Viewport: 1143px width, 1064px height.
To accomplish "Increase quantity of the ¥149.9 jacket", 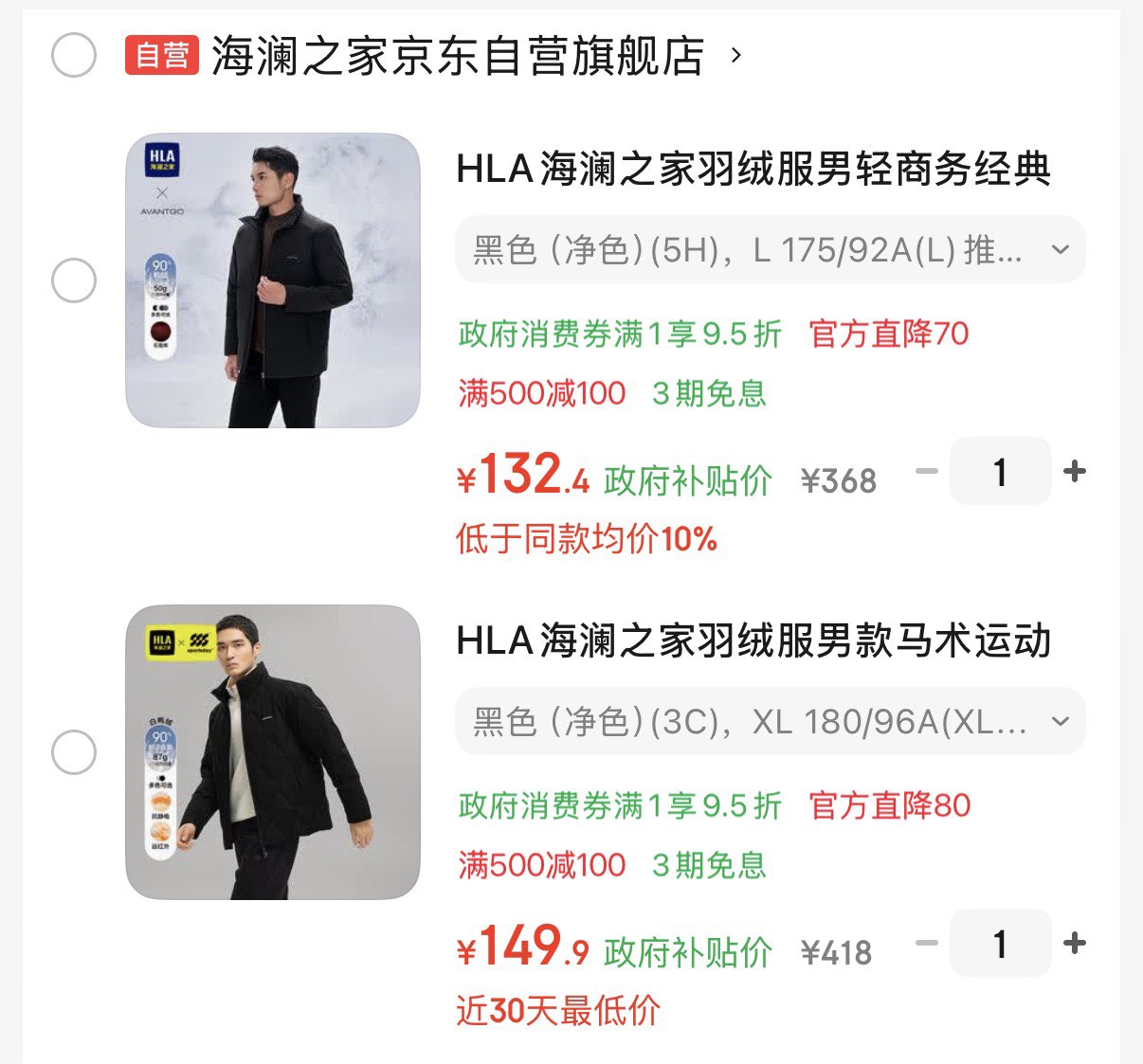I will coord(1075,943).
